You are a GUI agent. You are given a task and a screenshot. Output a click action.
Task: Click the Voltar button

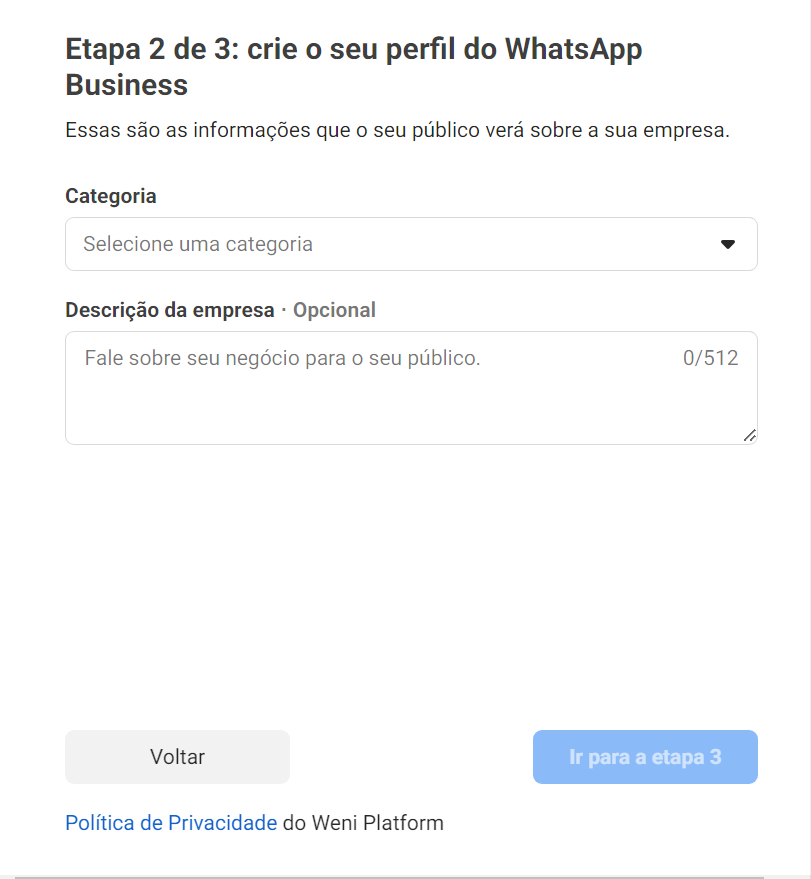click(177, 757)
